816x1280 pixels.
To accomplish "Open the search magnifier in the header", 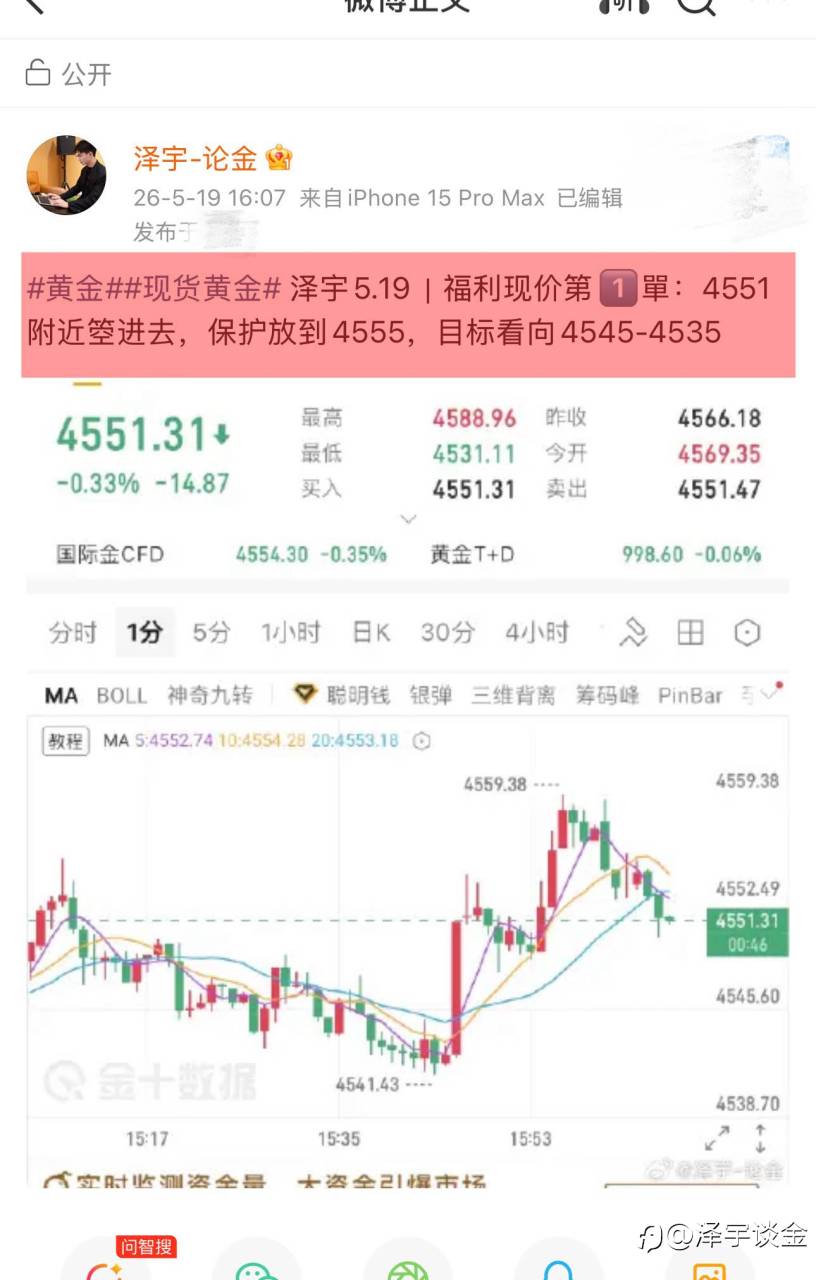I will (697, 6).
